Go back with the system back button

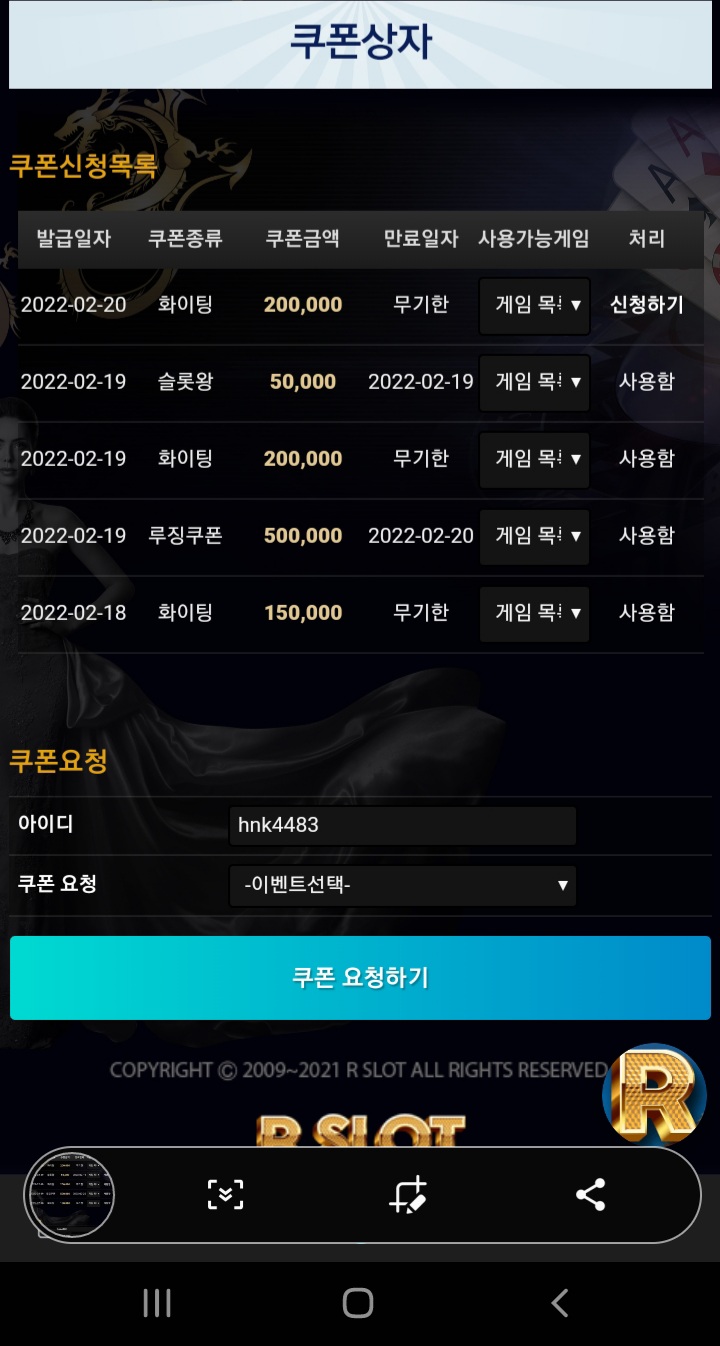[560, 1303]
